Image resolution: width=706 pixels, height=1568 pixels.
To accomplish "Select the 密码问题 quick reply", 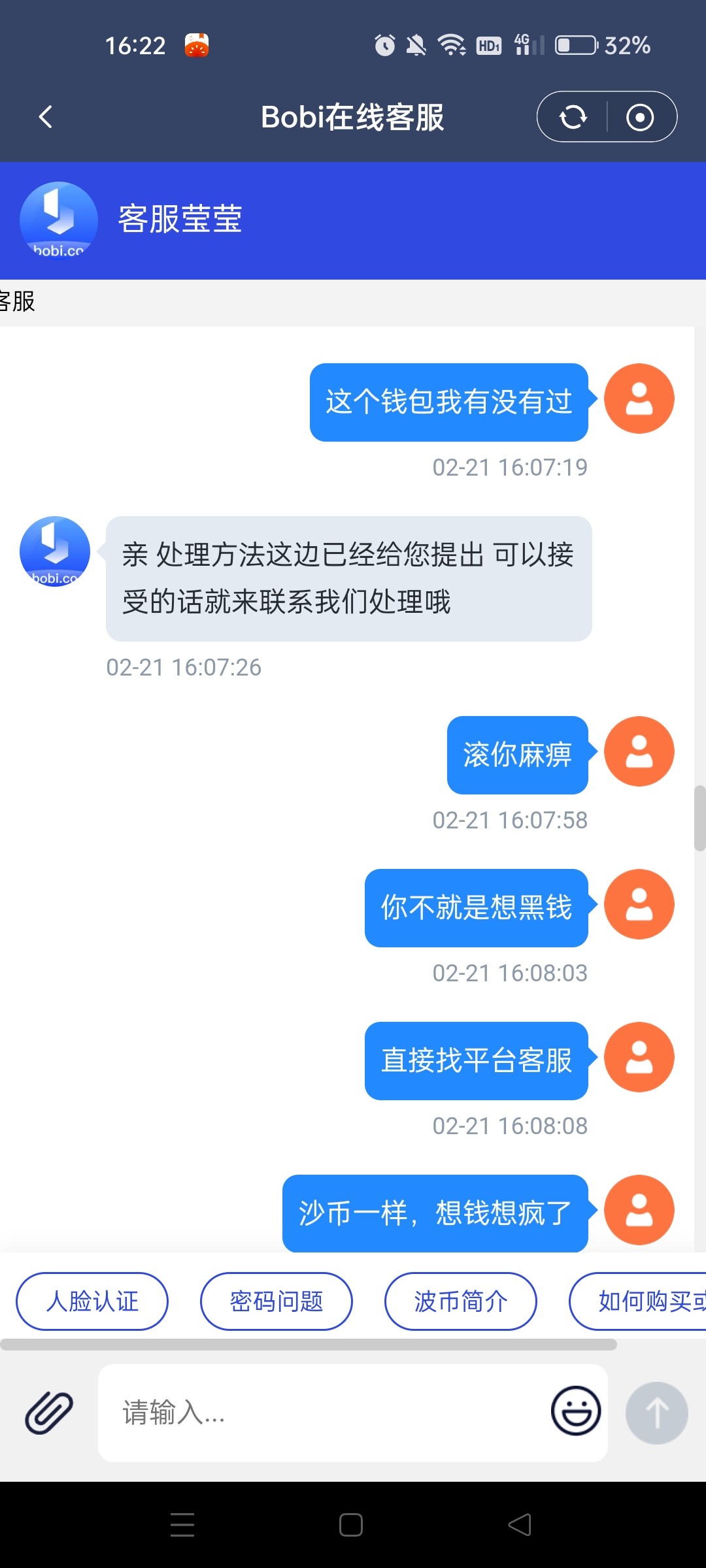I will click(x=276, y=1301).
